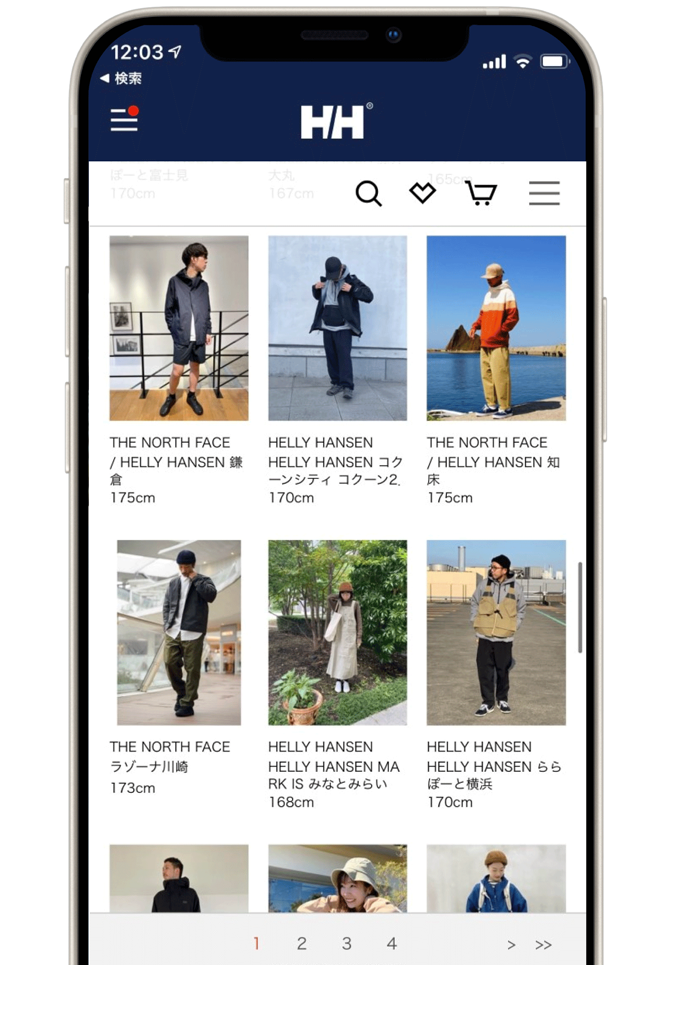Return to 検索 via the back link
The width and height of the screenshot is (692, 1029).
tap(121, 78)
